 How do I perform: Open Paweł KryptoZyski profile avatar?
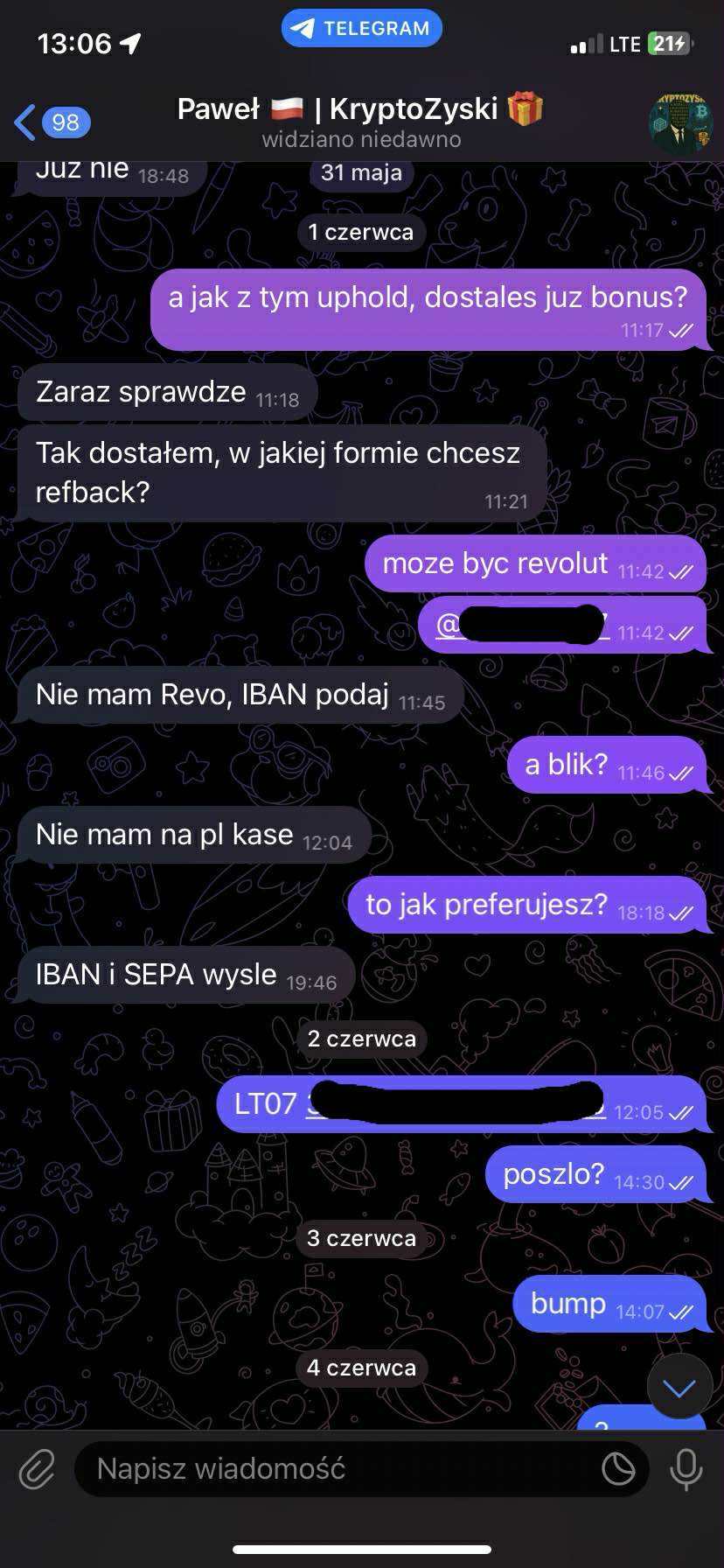pyautogui.click(x=680, y=123)
